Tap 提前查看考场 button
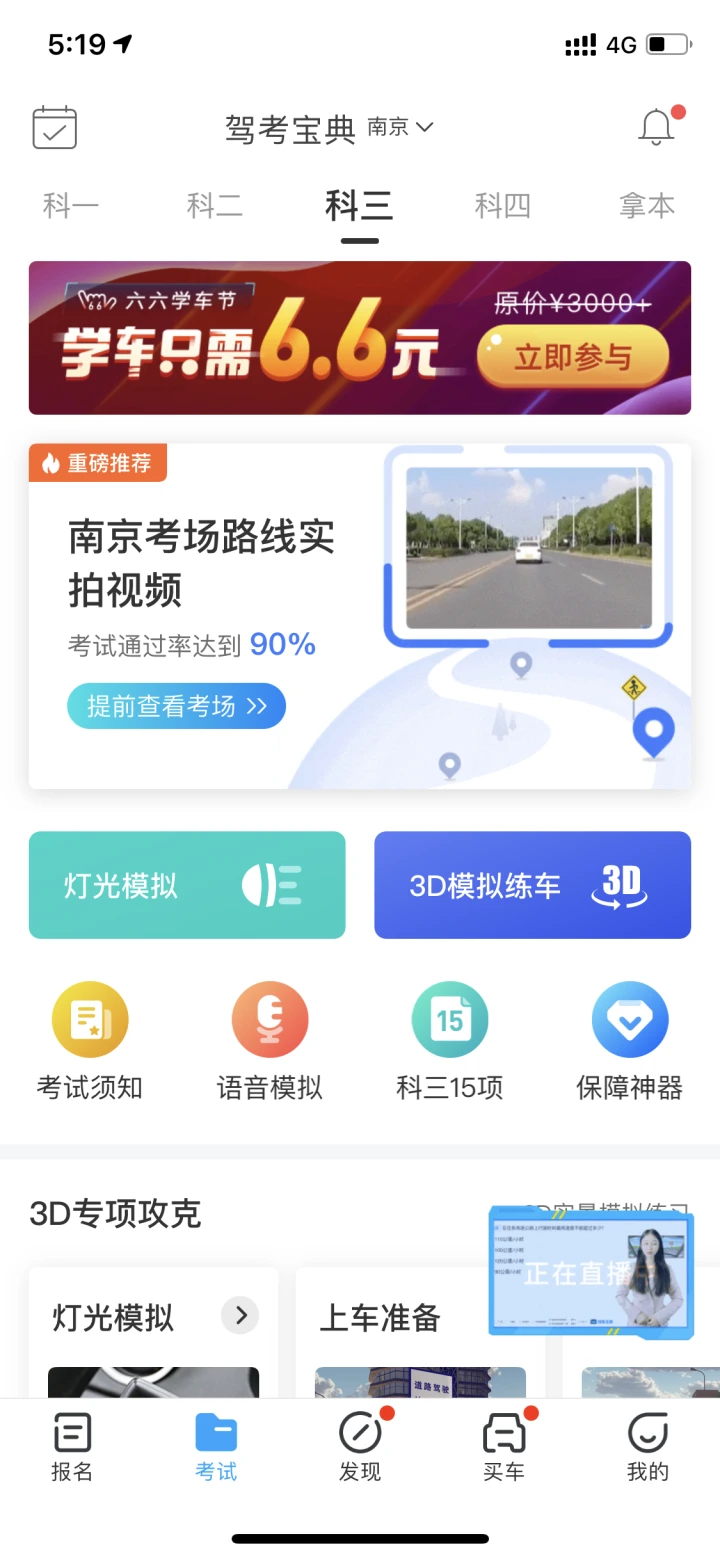The height and width of the screenshot is (1559, 720). 177,706
